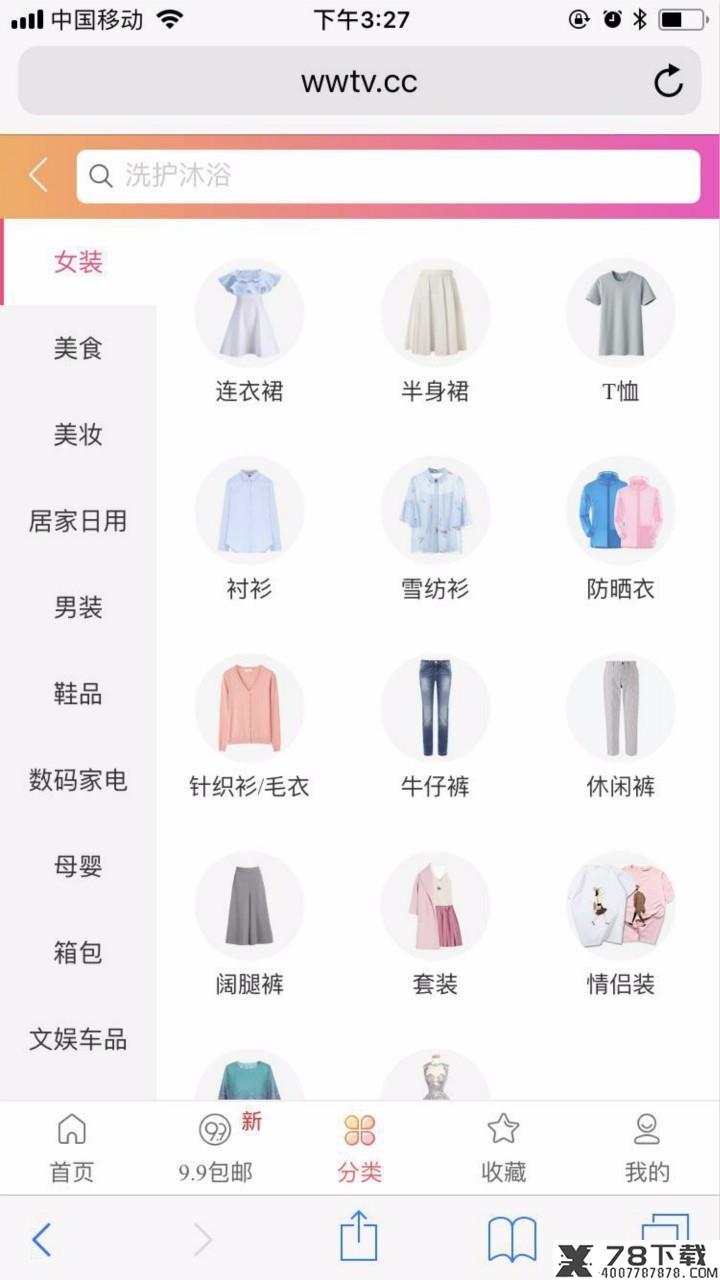View T恤 products
Viewport: 720px width, 1280px height.
[621, 331]
